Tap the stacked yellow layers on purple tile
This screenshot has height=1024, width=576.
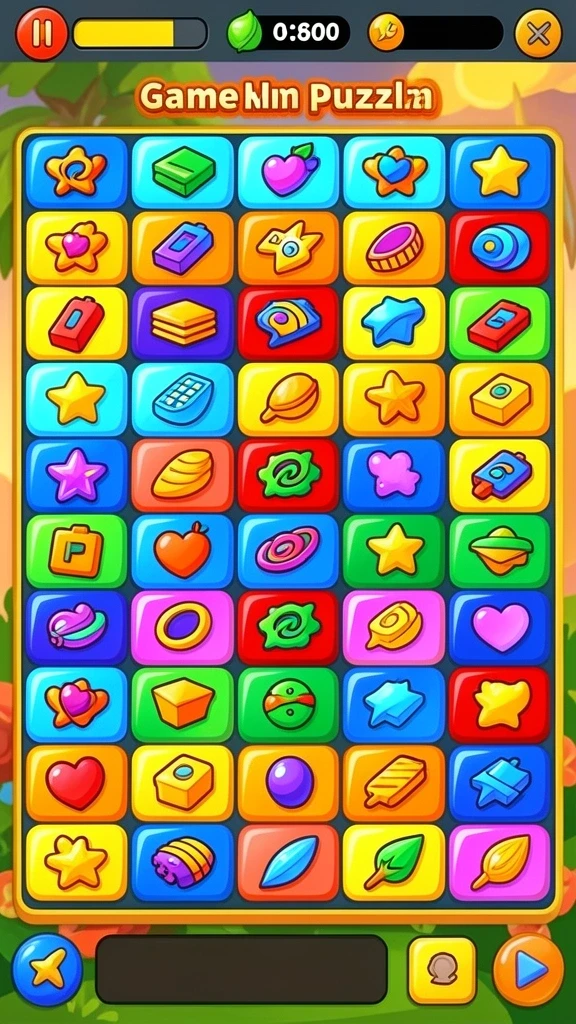(183, 323)
